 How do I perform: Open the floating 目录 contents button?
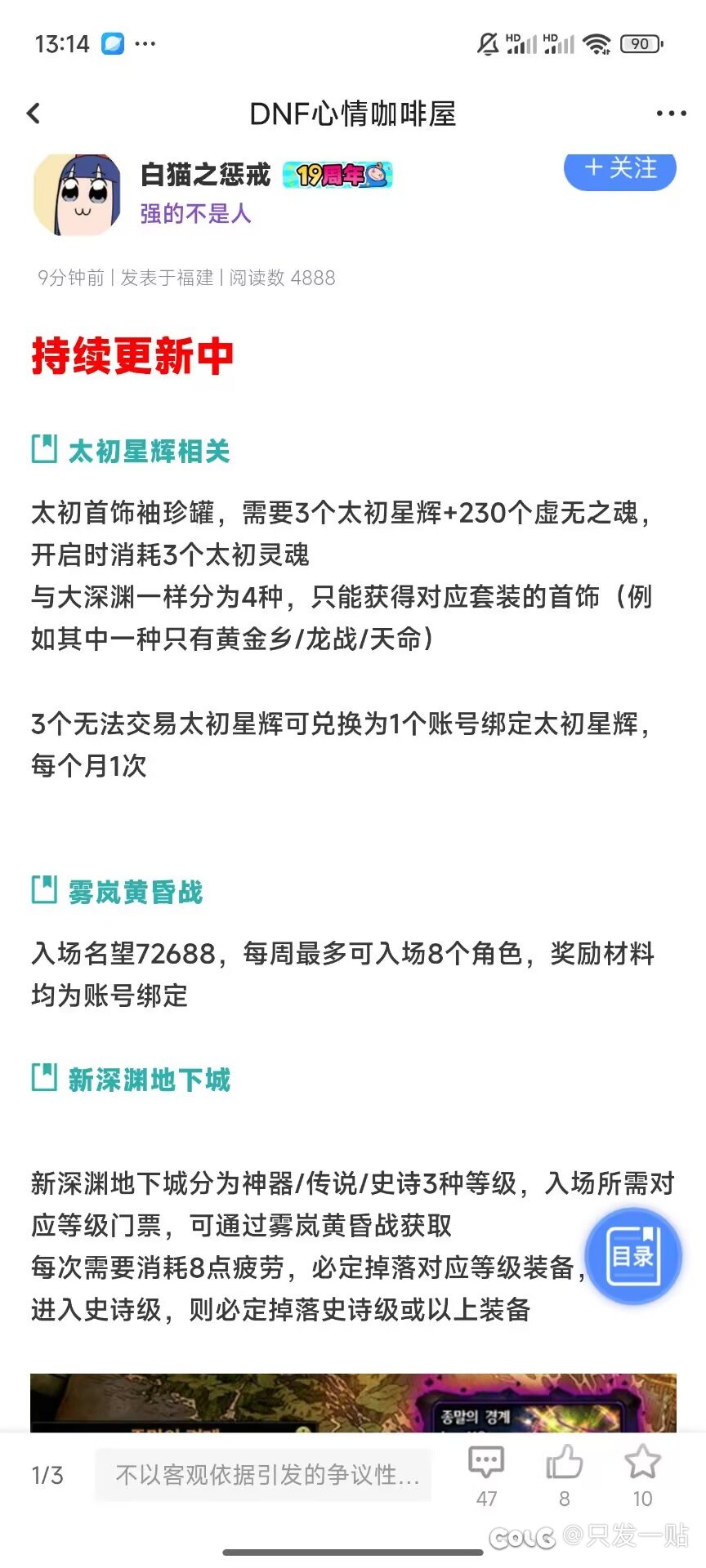633,1255
